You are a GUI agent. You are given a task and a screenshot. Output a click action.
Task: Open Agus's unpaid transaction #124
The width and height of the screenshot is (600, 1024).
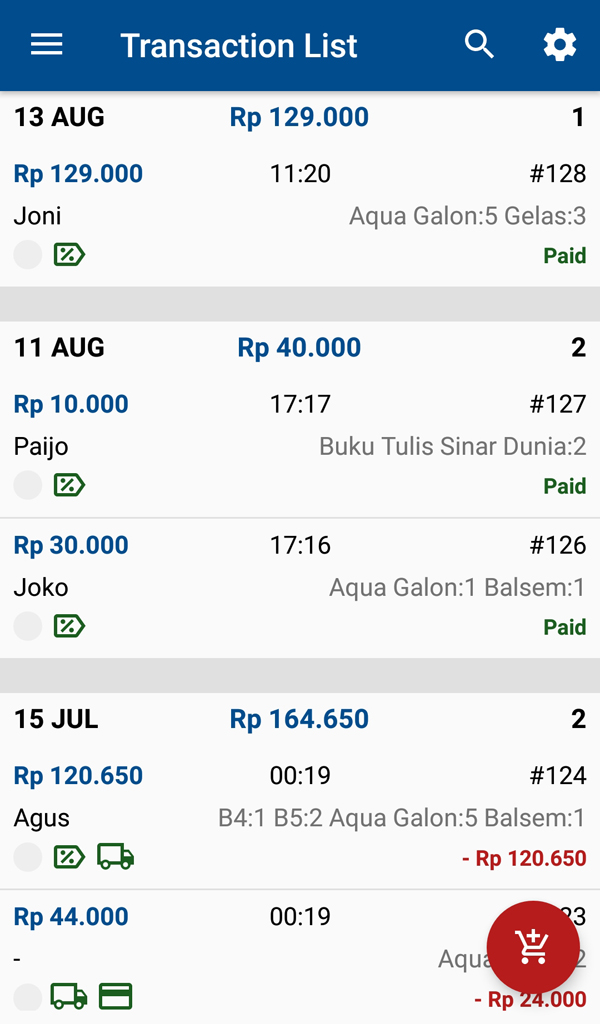coord(300,818)
